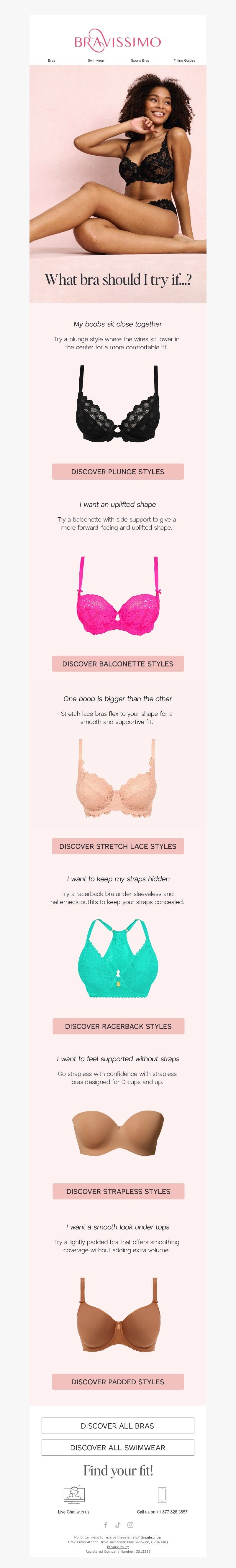Open the Swimwear navigation link
Image resolution: width=236 pixels, height=1568 pixels.
[96, 60]
